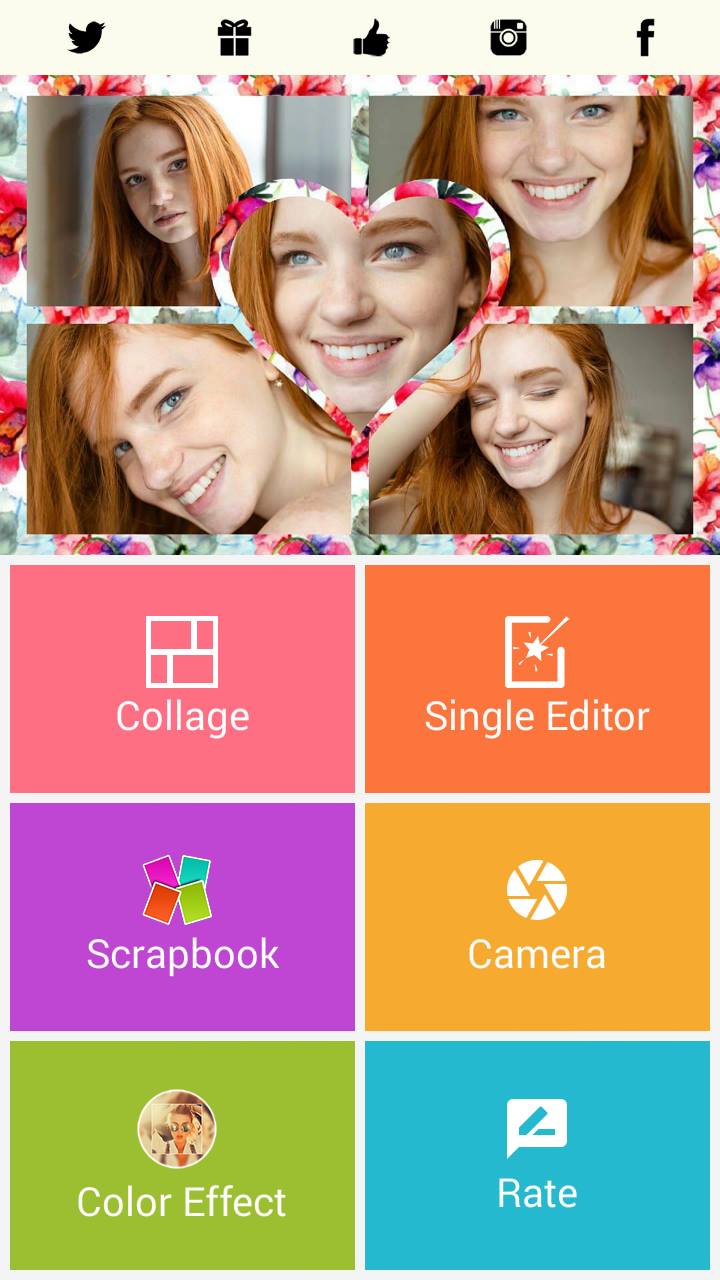Screen dimensions: 720x1280
Task: Open the Facebook icon
Action: click(x=645, y=38)
